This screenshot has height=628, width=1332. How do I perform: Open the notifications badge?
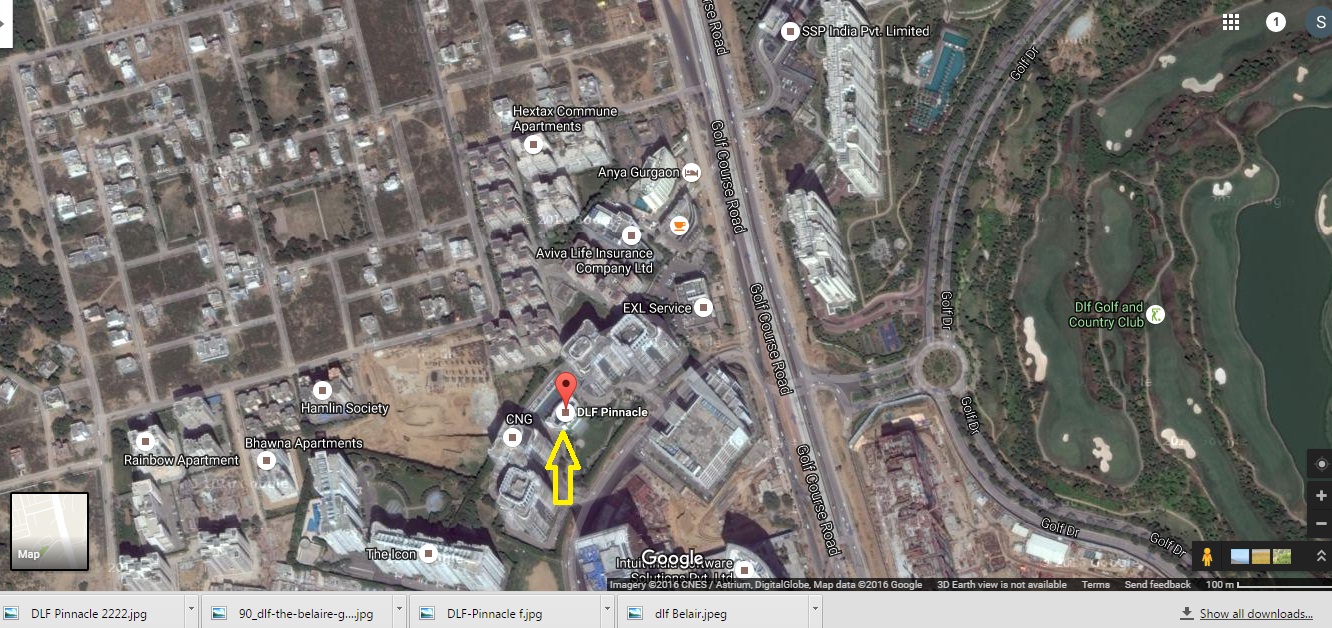point(1276,22)
